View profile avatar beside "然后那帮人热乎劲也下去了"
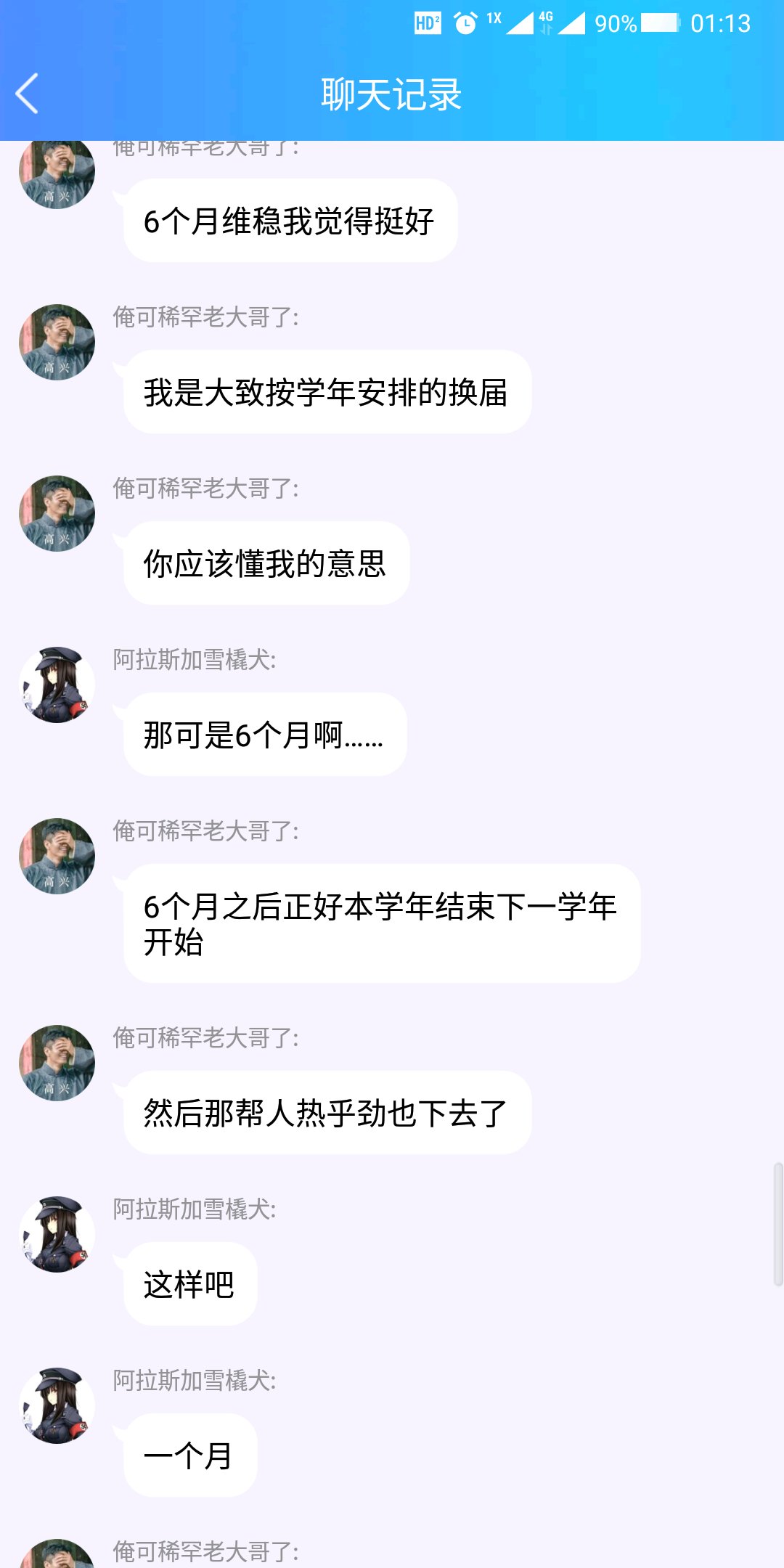784x1568 pixels. point(57,1063)
